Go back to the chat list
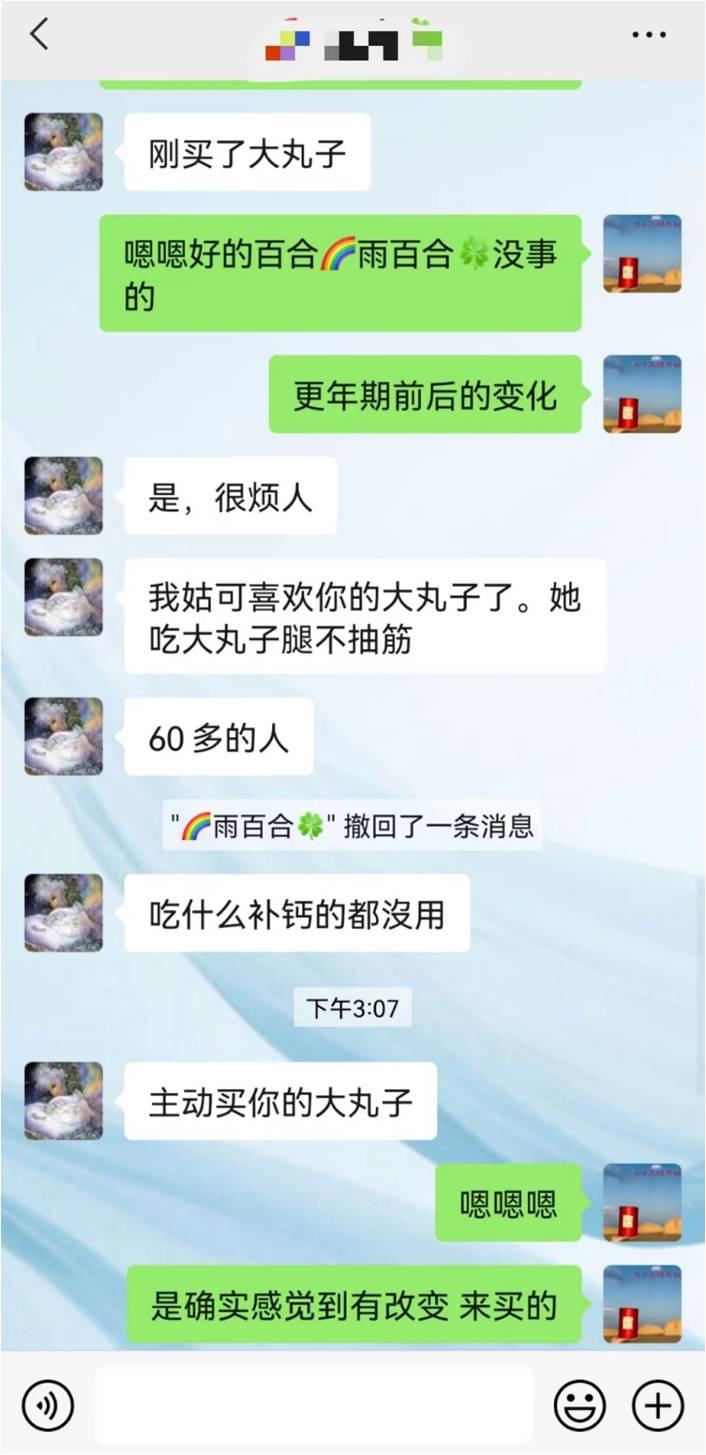 click(x=40, y=35)
